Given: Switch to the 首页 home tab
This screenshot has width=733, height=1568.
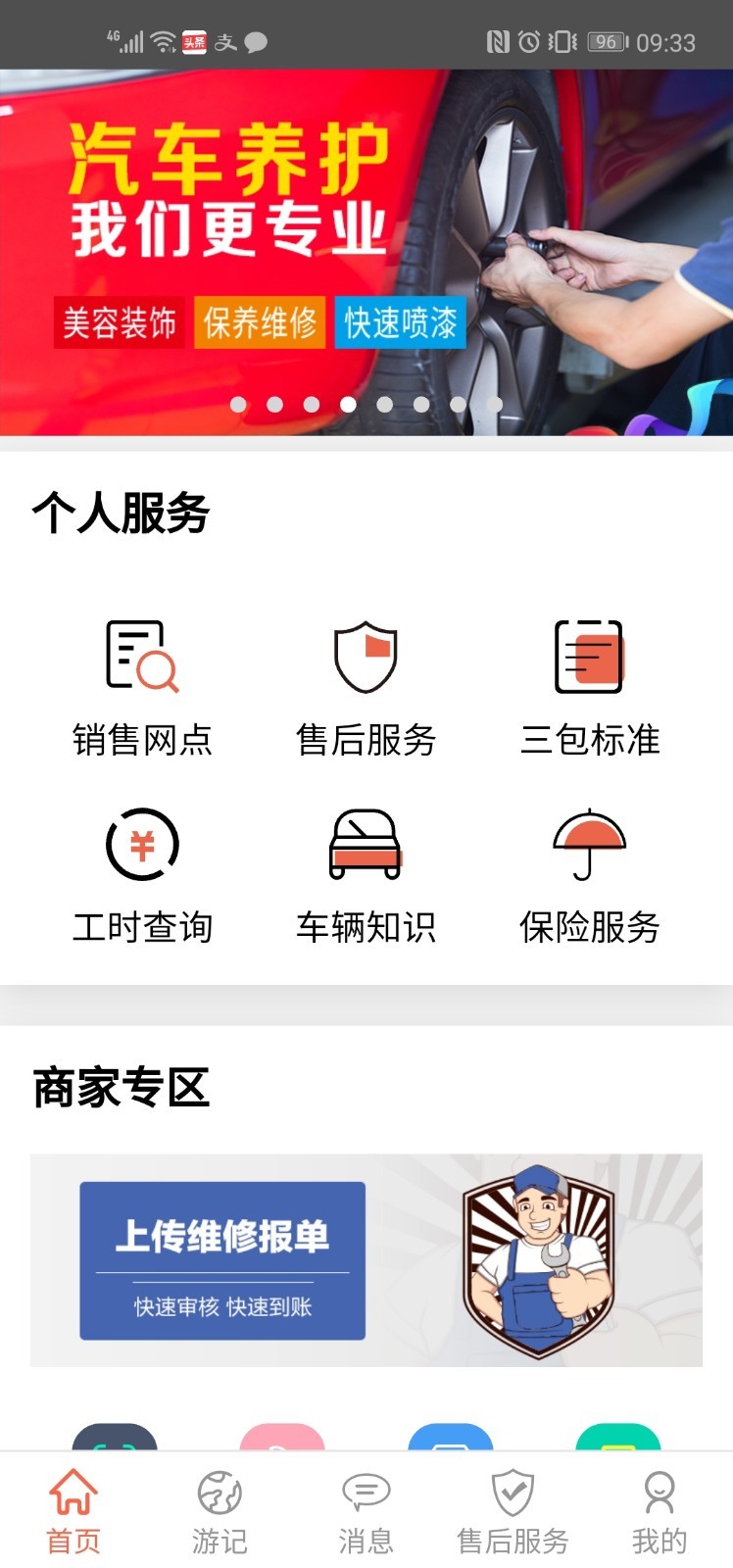Looking at the screenshot, I should 73,1511.
